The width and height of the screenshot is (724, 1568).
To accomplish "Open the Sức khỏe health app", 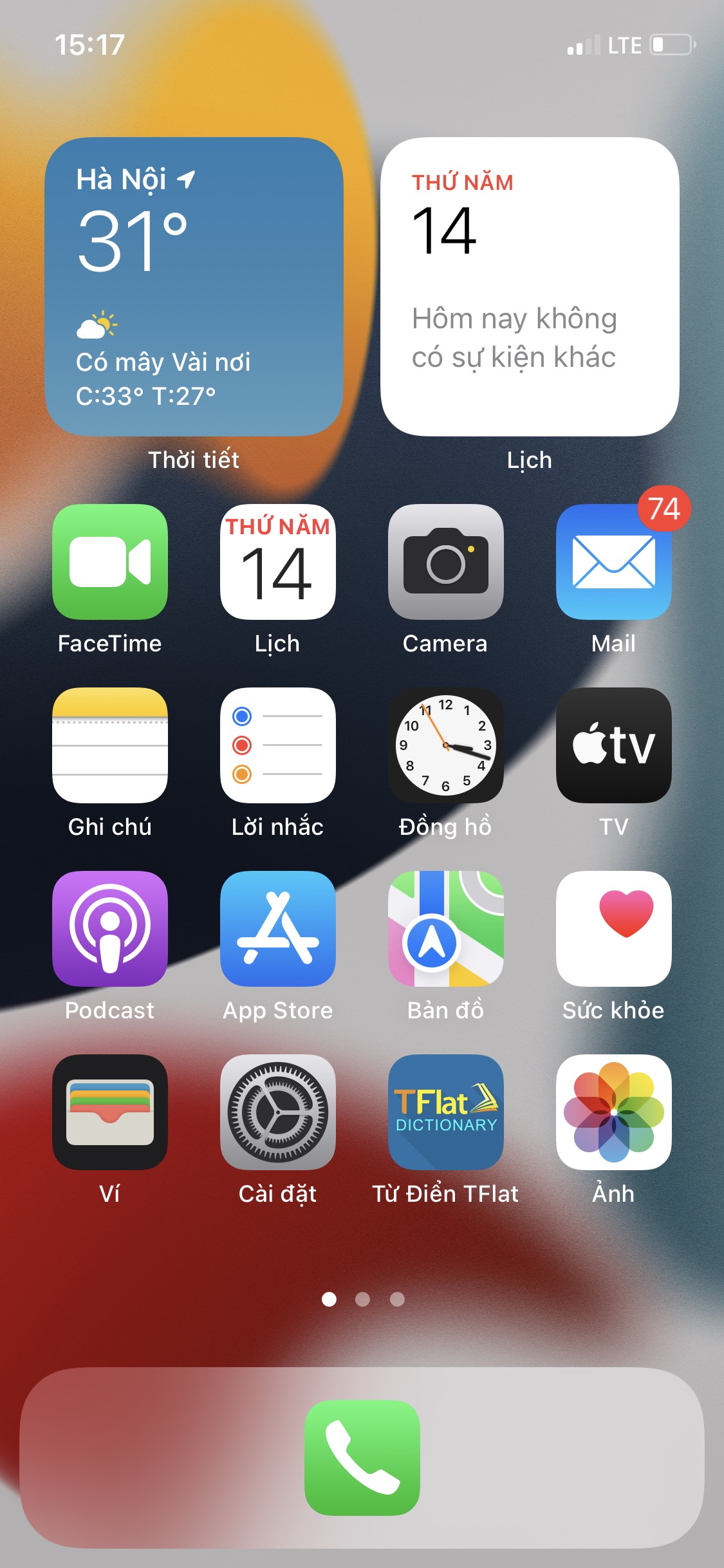I will click(x=613, y=928).
